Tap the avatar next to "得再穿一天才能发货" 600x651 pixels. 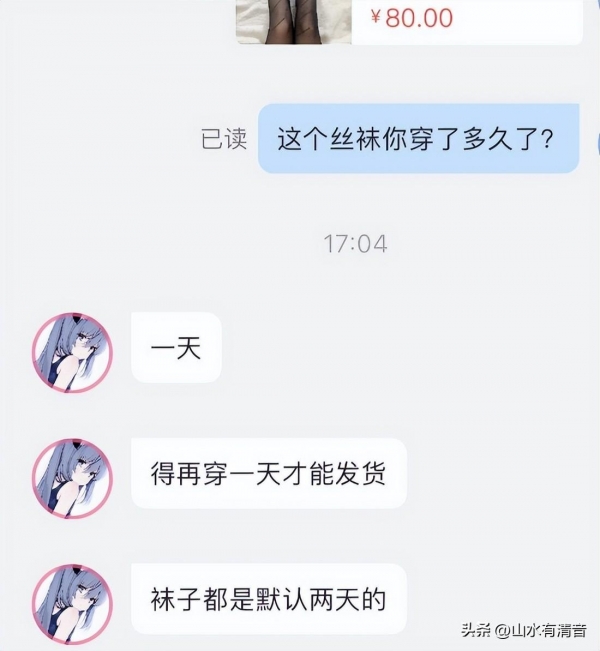72,478
